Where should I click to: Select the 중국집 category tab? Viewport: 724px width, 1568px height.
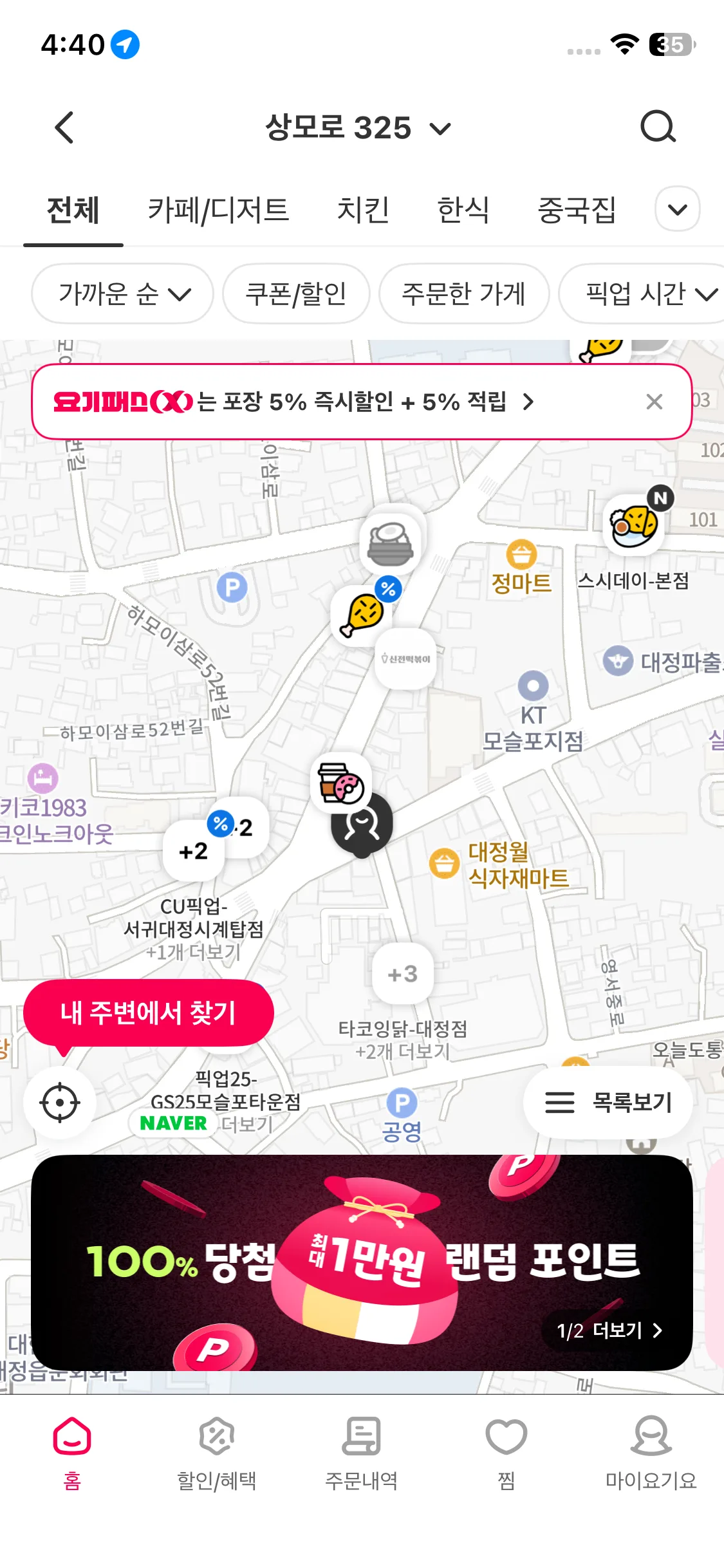coord(577,210)
